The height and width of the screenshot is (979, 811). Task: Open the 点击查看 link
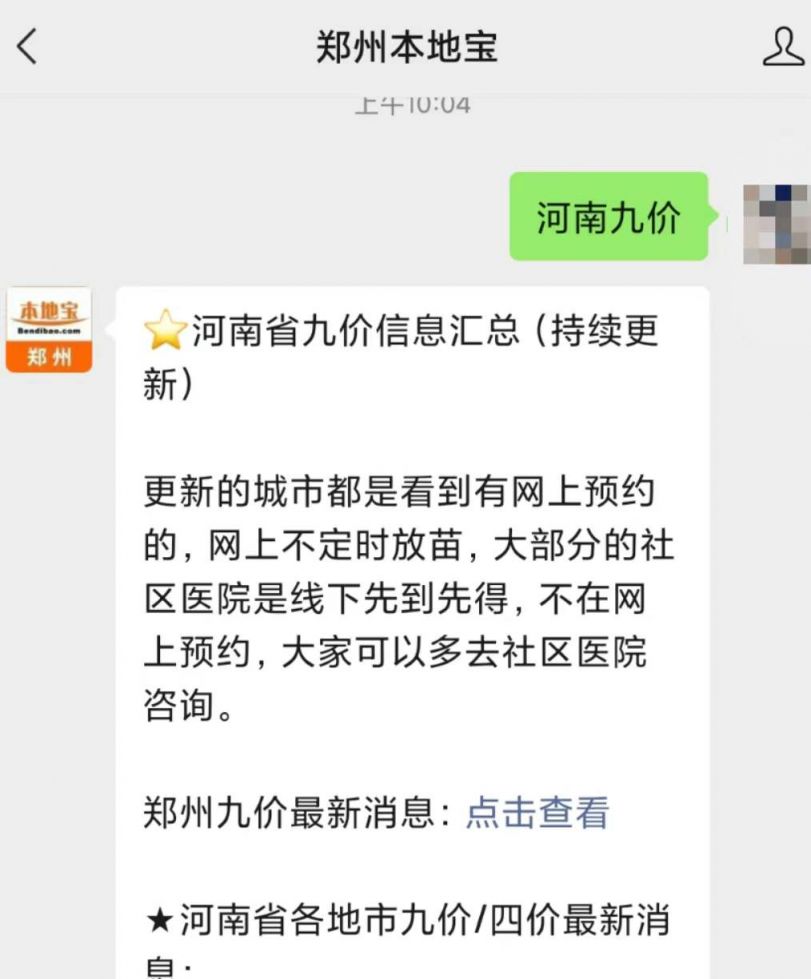[x=537, y=813]
